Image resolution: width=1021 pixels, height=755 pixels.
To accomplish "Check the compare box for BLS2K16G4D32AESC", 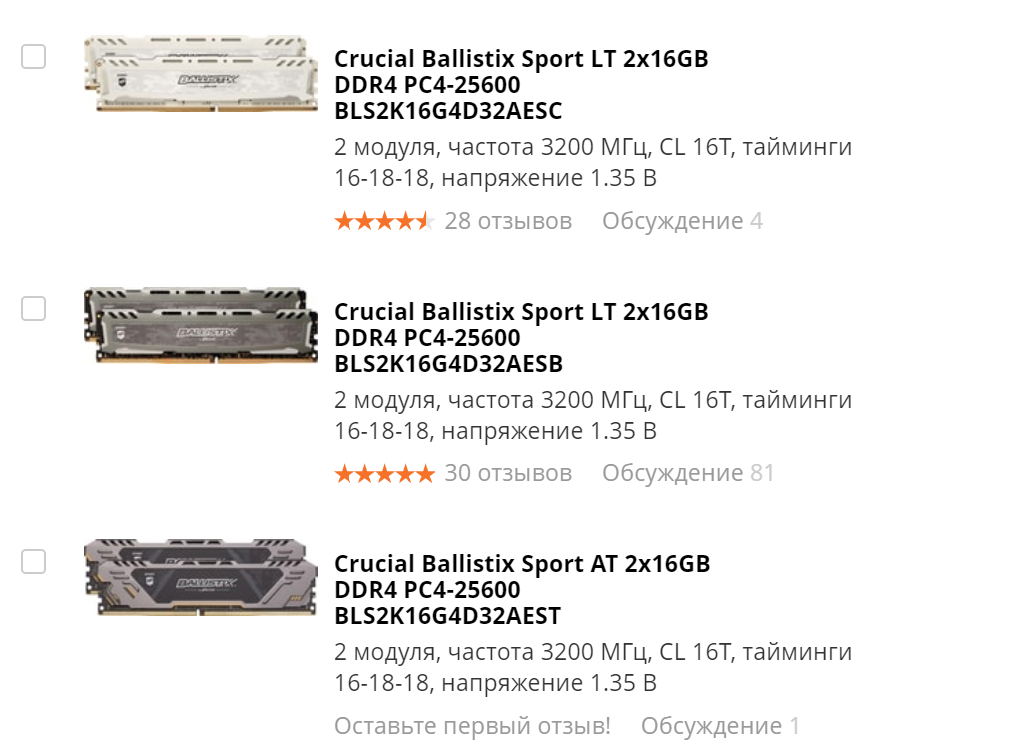I will point(34,57).
